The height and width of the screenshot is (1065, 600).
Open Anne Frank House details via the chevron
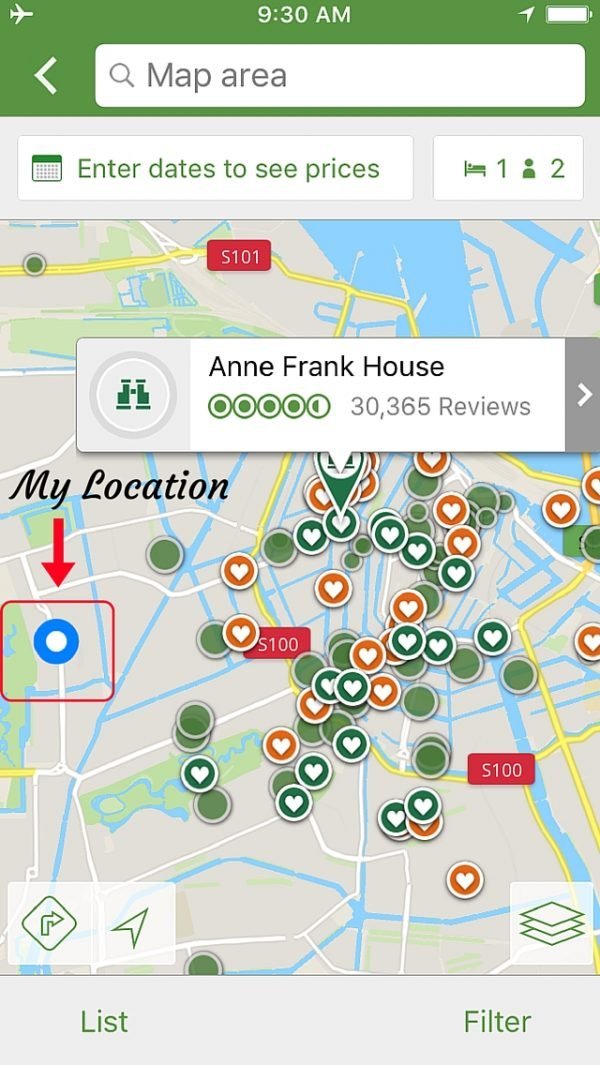tap(583, 395)
